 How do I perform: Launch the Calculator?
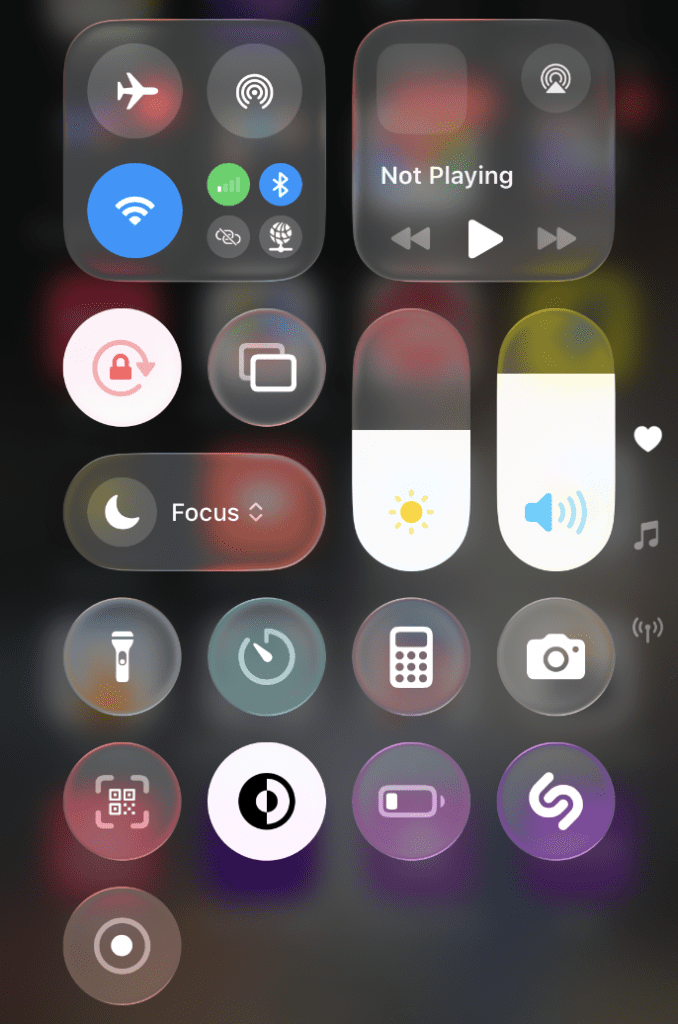(411, 657)
